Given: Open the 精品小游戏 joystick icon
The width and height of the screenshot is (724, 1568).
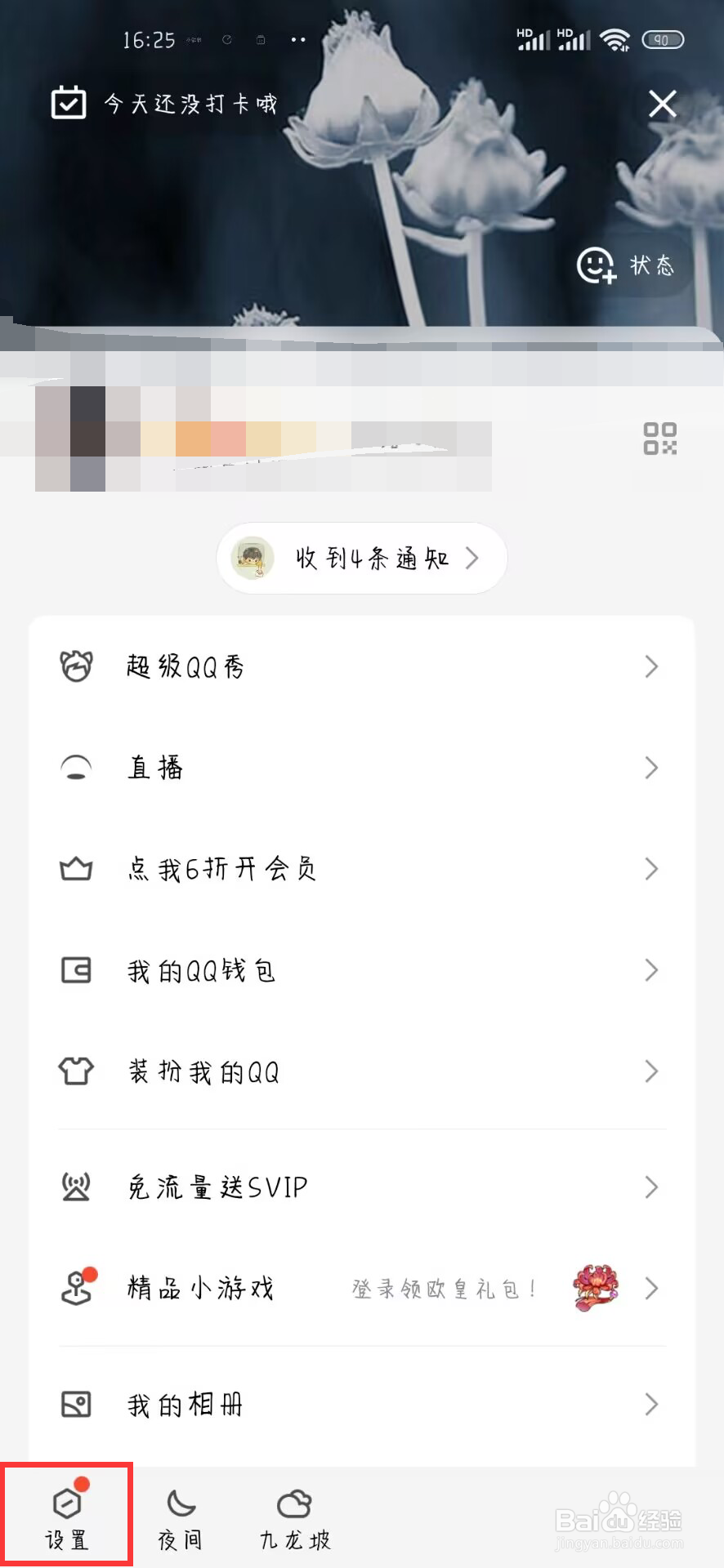Looking at the screenshot, I should (75, 1288).
